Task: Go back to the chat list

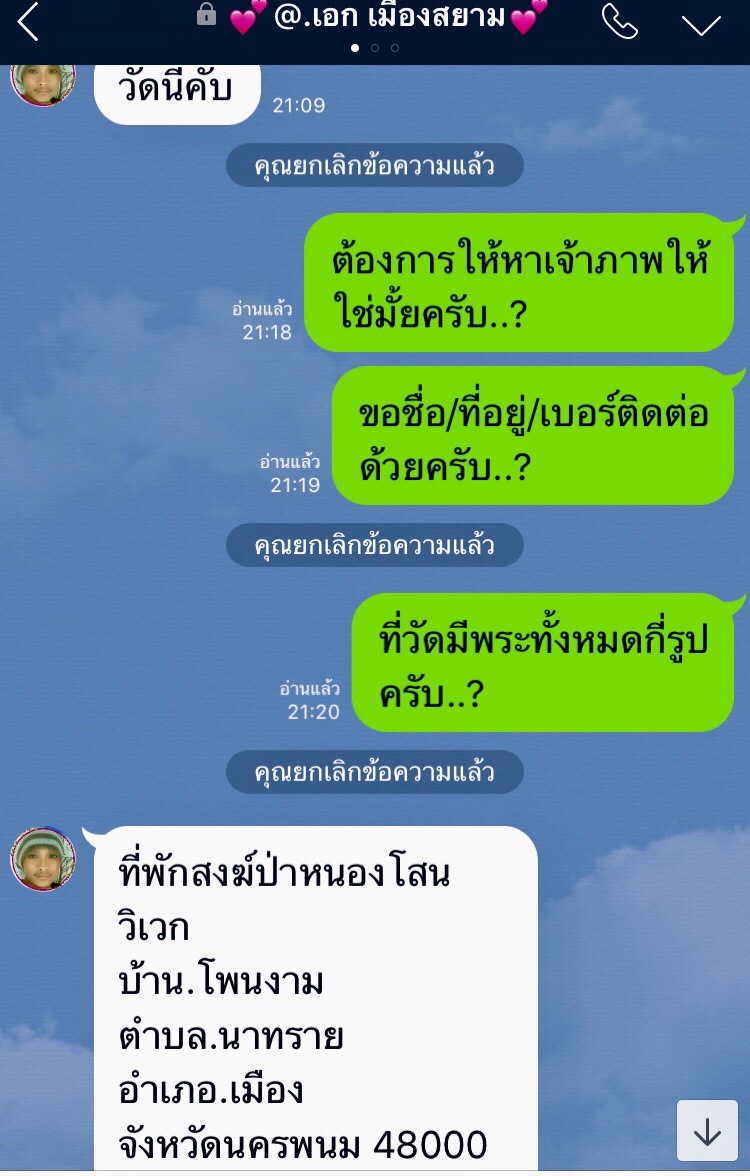Action: [28, 22]
